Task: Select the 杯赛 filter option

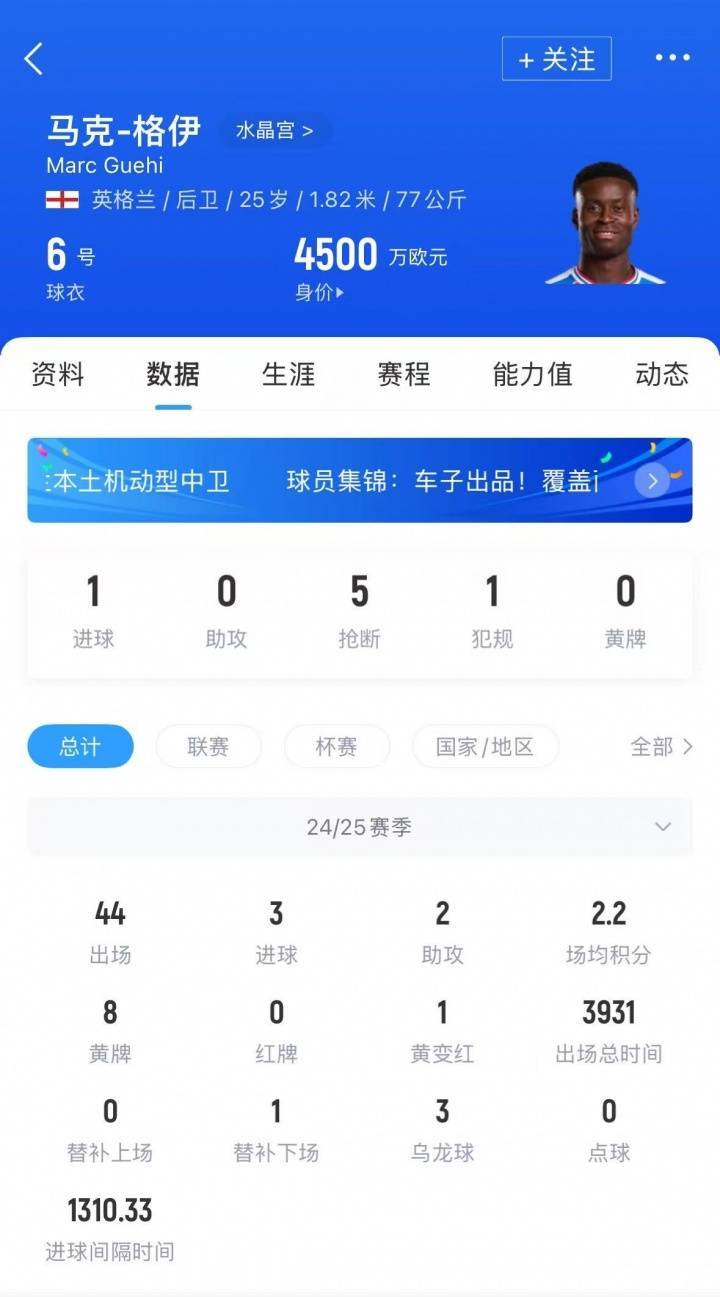Action: [337, 746]
